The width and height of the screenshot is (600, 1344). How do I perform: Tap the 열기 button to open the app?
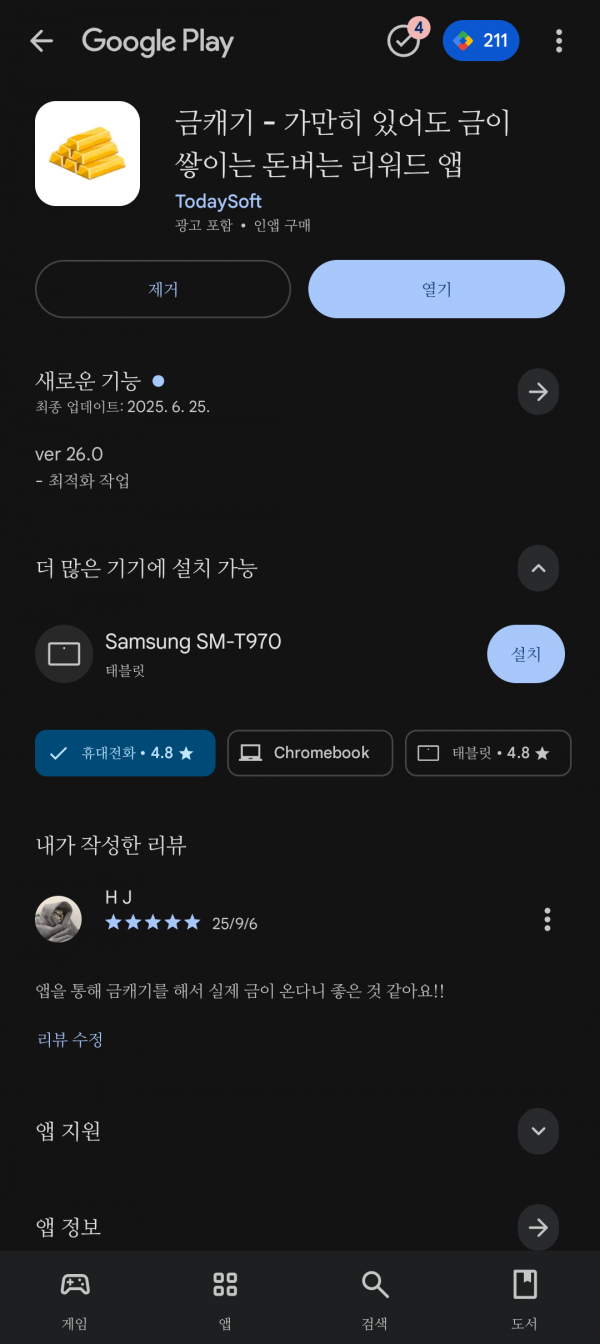point(437,289)
